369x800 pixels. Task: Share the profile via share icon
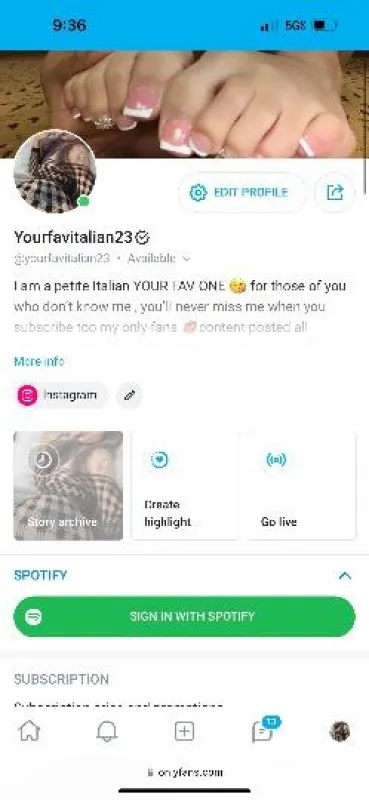click(335, 192)
